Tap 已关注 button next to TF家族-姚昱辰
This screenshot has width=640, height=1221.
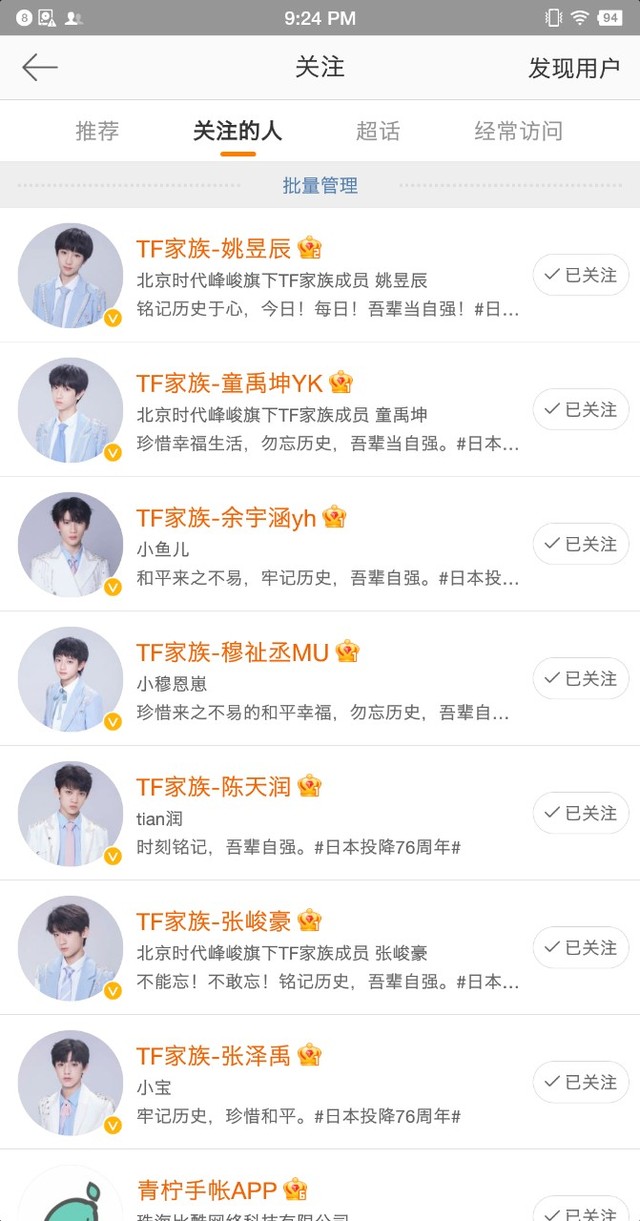[581, 275]
